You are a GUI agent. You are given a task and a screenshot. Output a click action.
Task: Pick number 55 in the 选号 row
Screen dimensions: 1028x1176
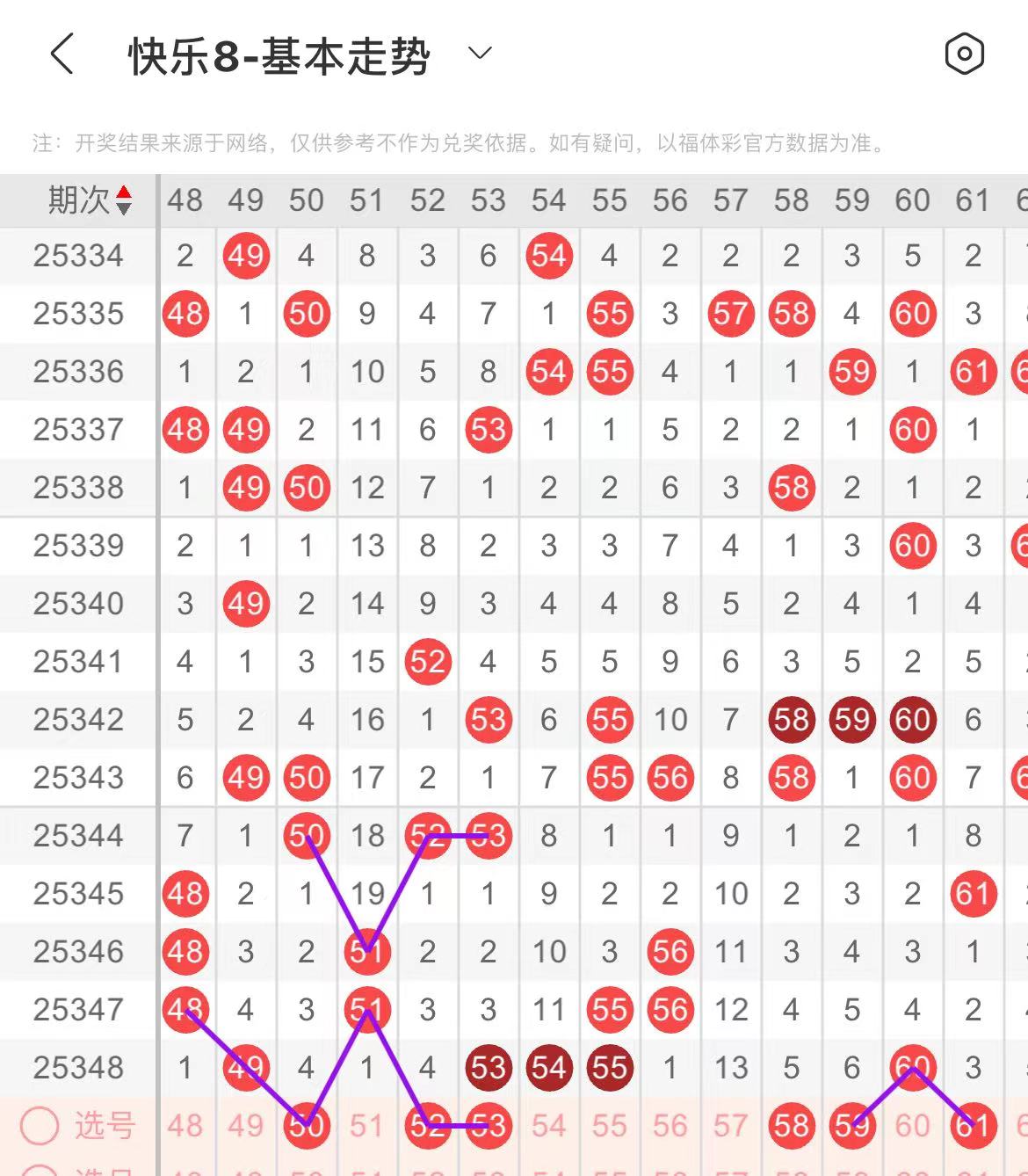click(x=609, y=1125)
